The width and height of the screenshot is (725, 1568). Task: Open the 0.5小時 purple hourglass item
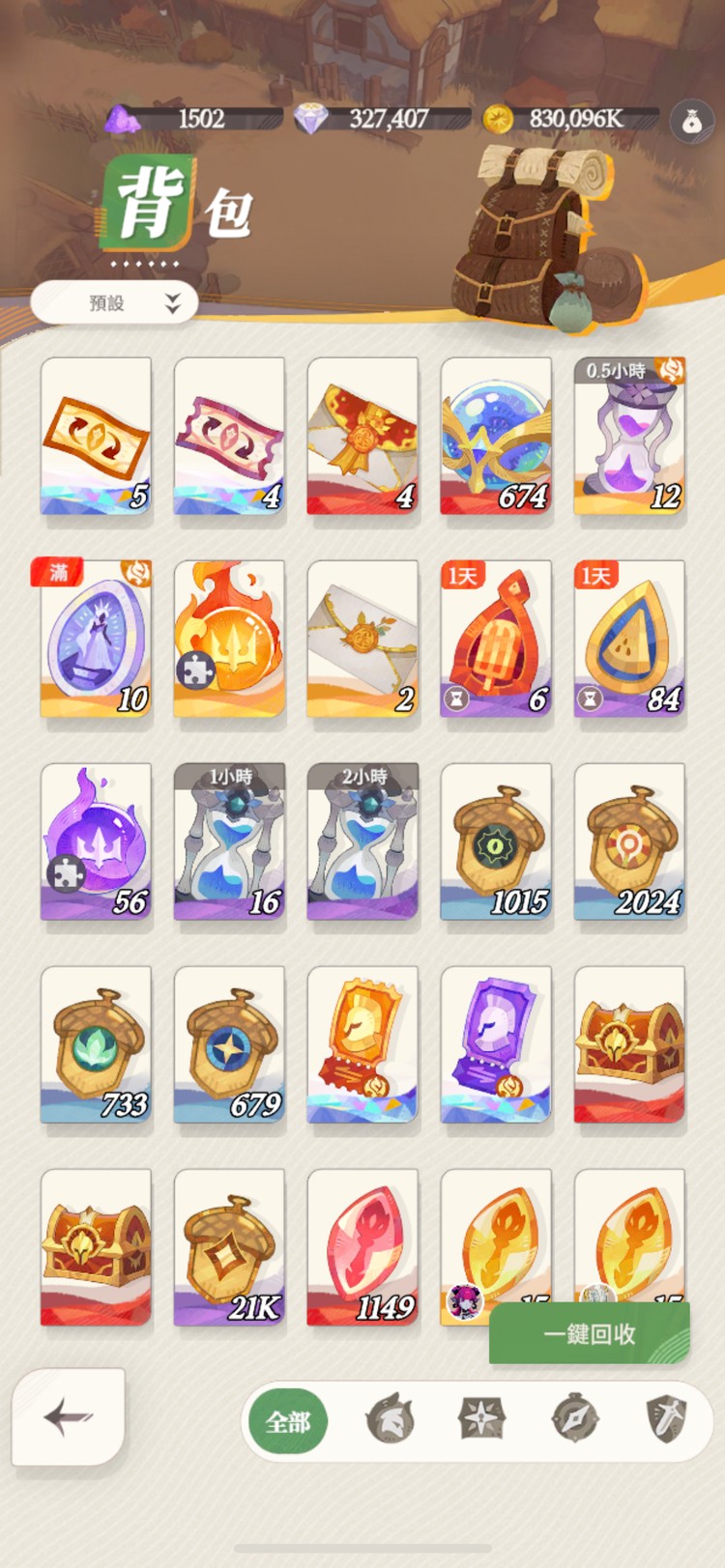click(x=629, y=437)
